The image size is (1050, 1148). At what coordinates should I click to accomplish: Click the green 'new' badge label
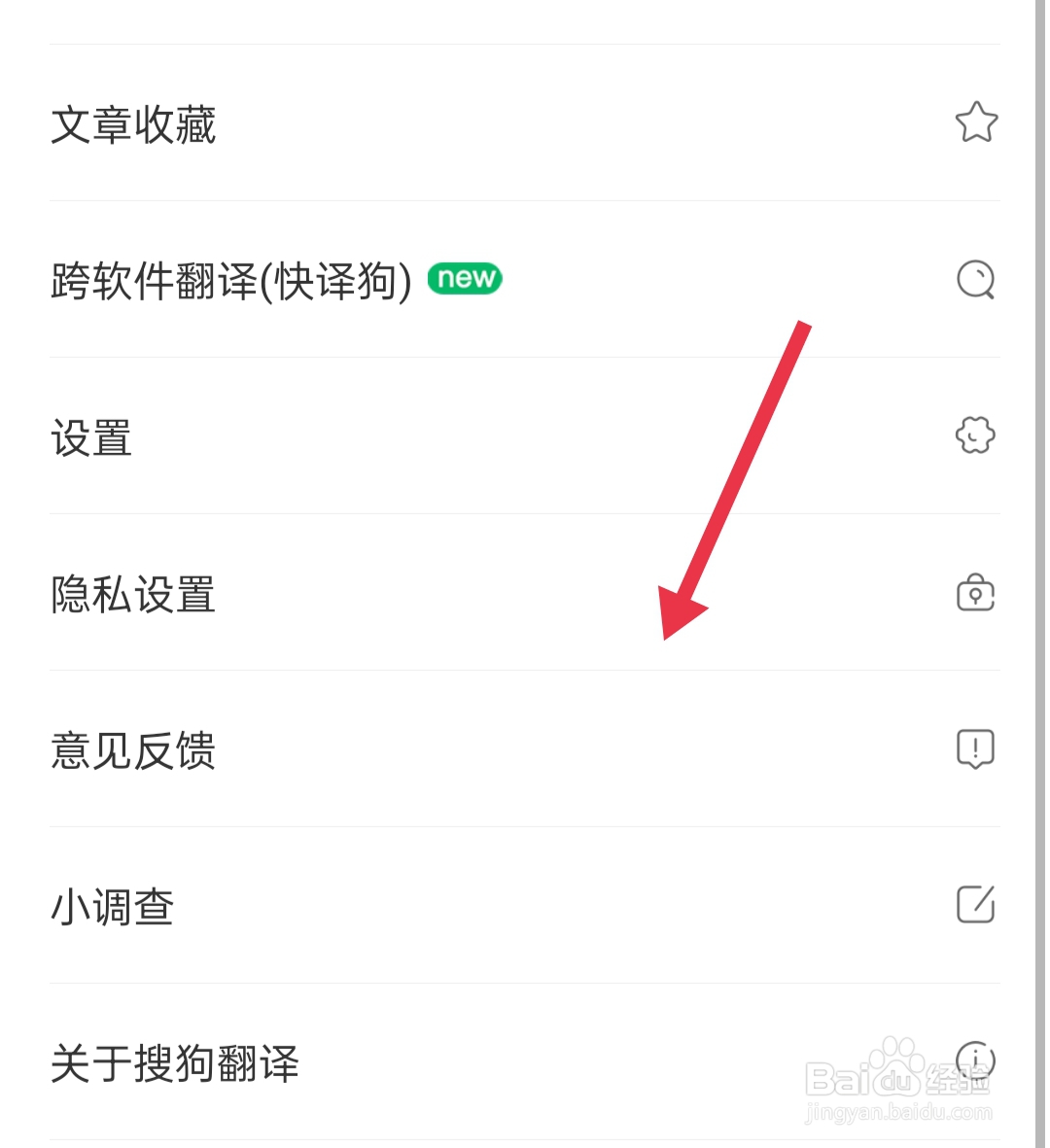point(464,279)
